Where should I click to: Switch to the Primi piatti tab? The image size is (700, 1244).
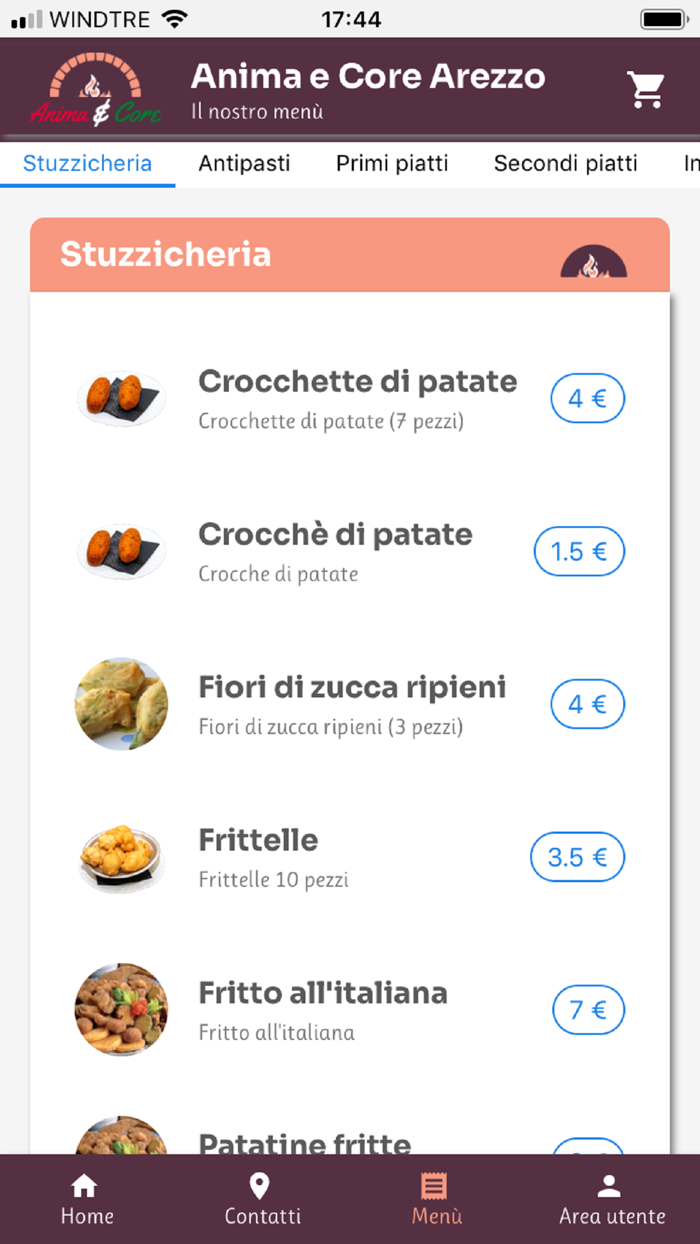pos(392,163)
